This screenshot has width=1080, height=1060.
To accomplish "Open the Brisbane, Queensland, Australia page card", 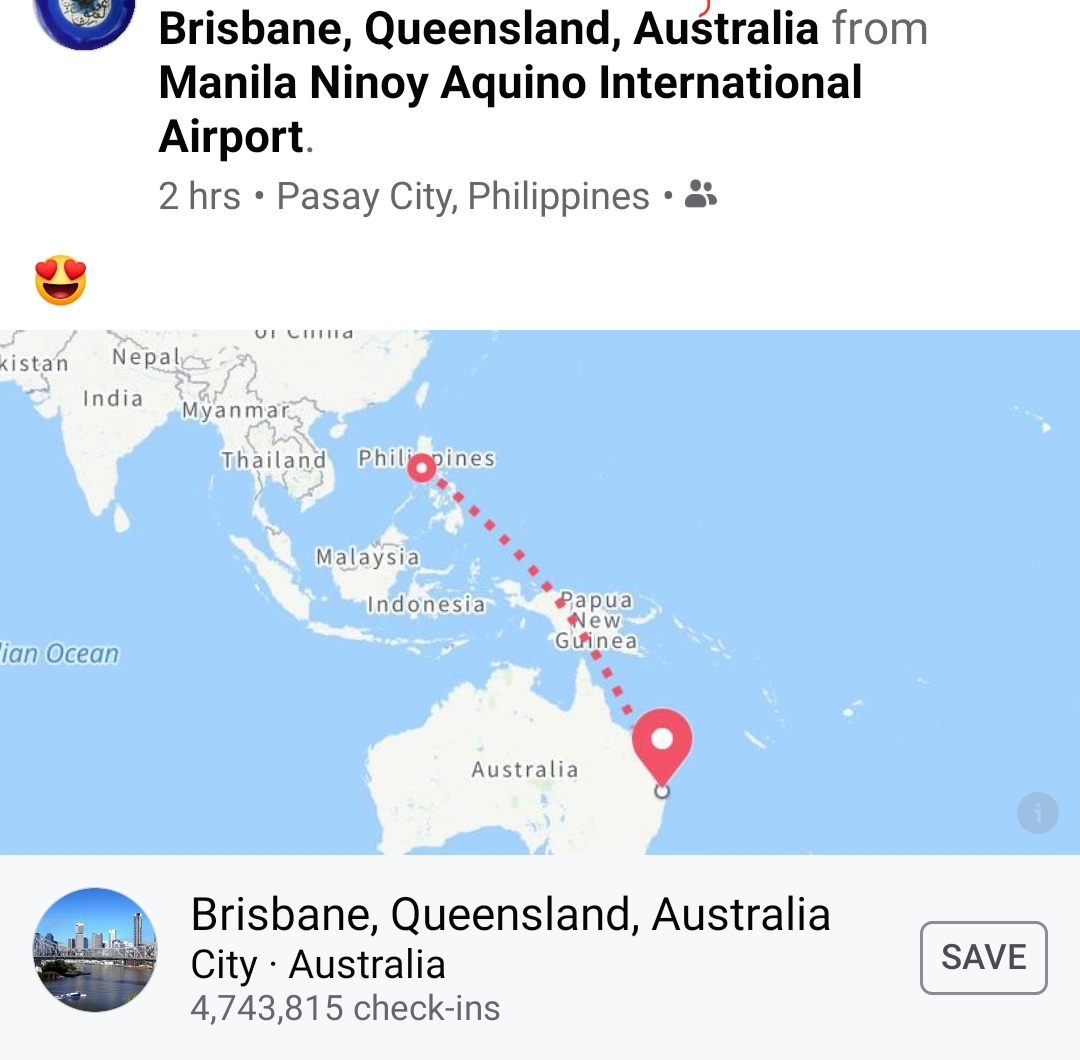I will coord(510,956).
